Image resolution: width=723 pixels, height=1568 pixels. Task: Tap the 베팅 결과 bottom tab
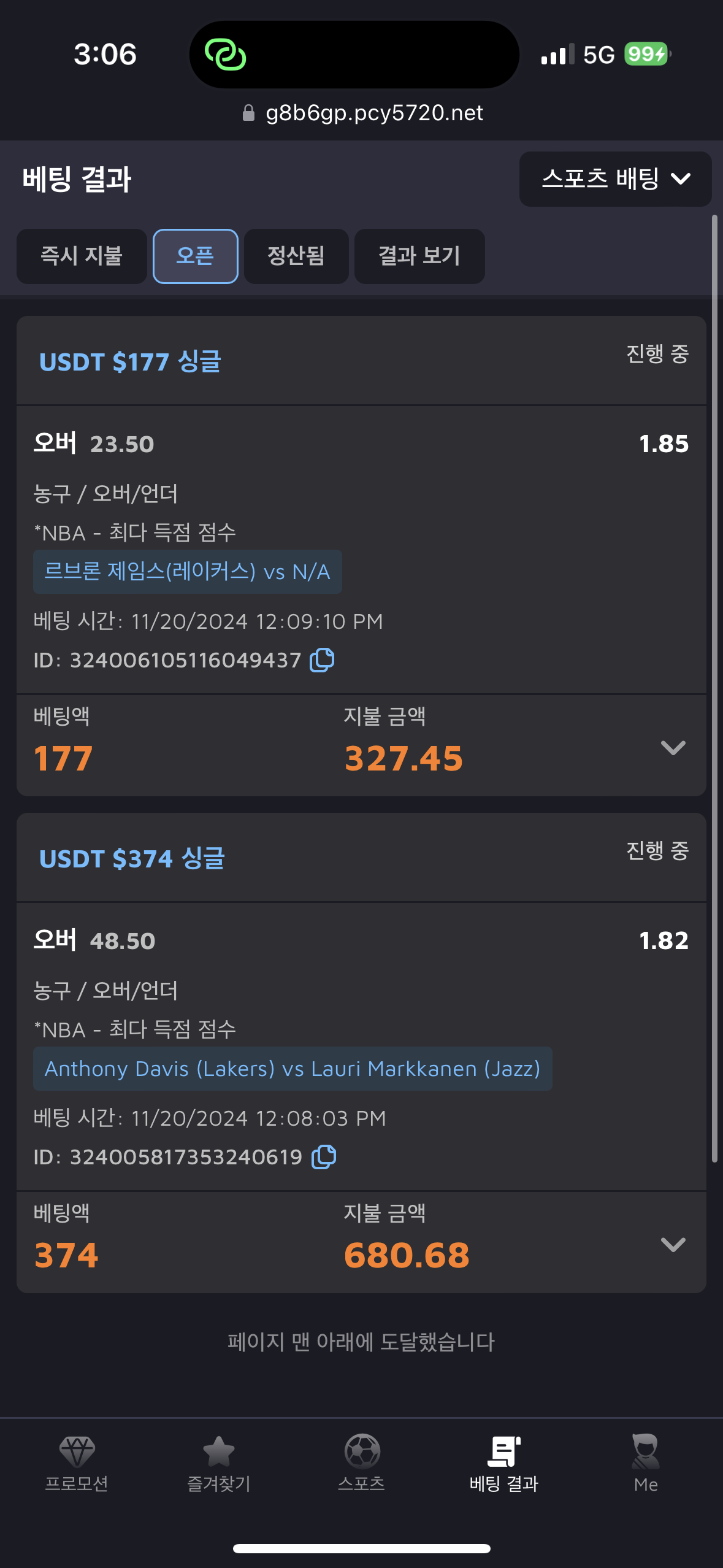504,1464
